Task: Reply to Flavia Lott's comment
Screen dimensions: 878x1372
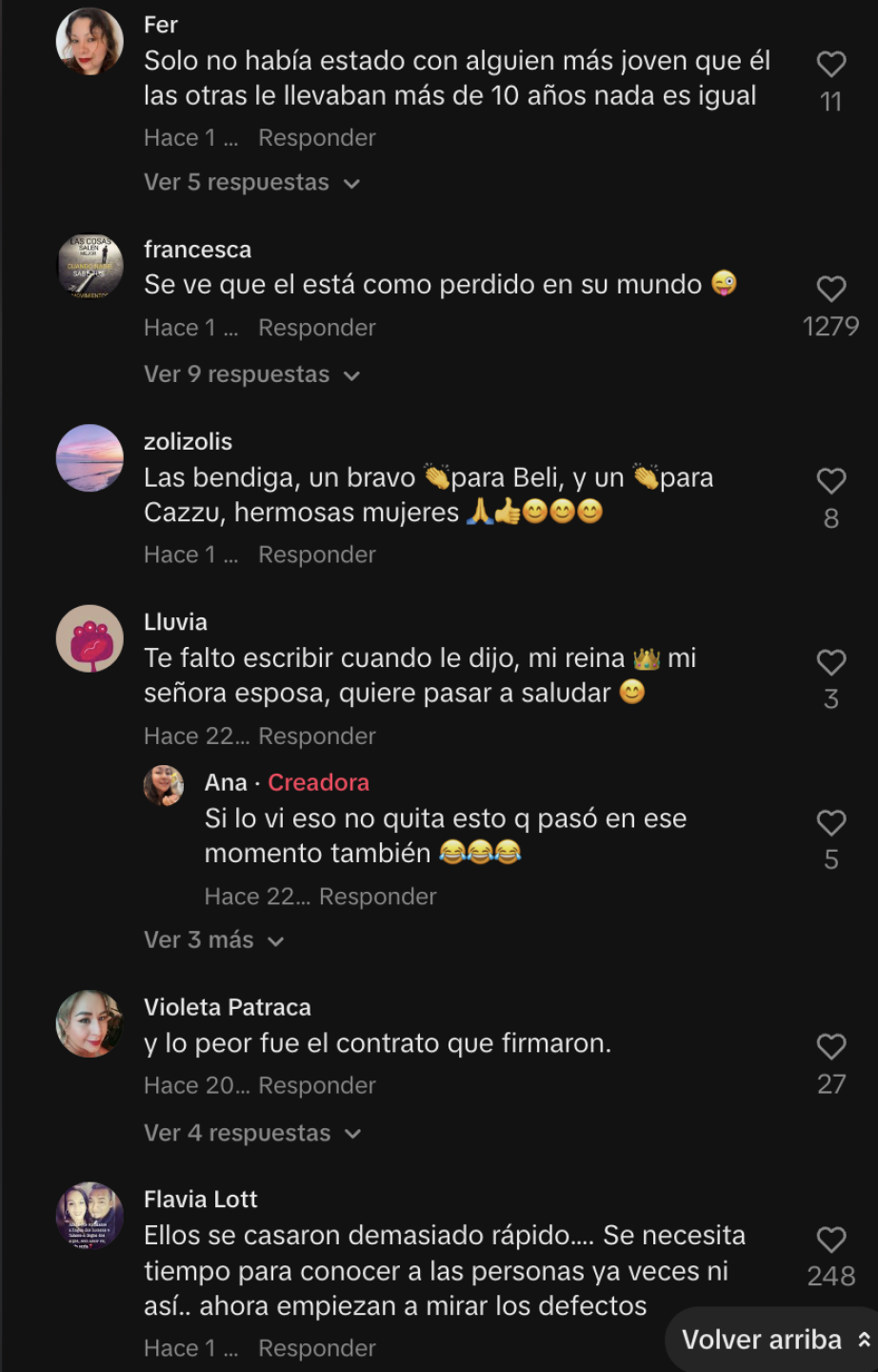Action: tap(316, 1348)
